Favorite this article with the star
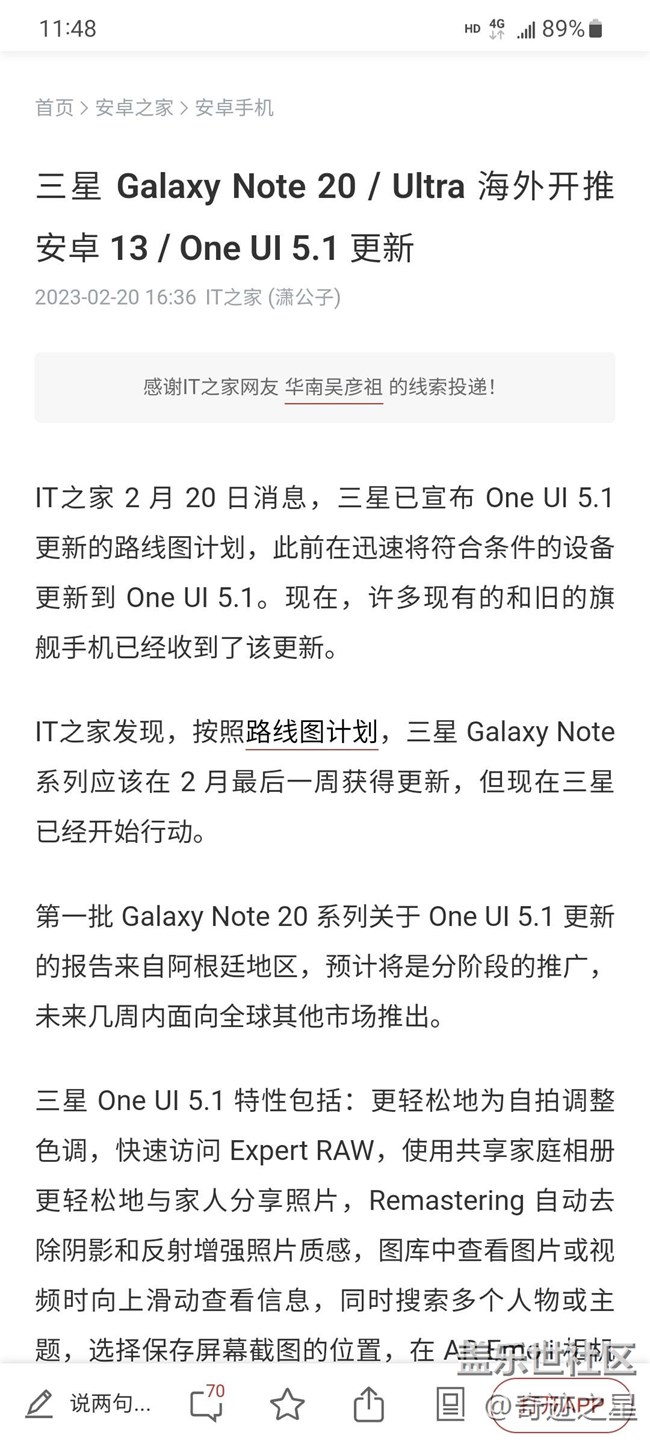Image resolution: width=650 pixels, height=1444 pixels. (x=287, y=1404)
